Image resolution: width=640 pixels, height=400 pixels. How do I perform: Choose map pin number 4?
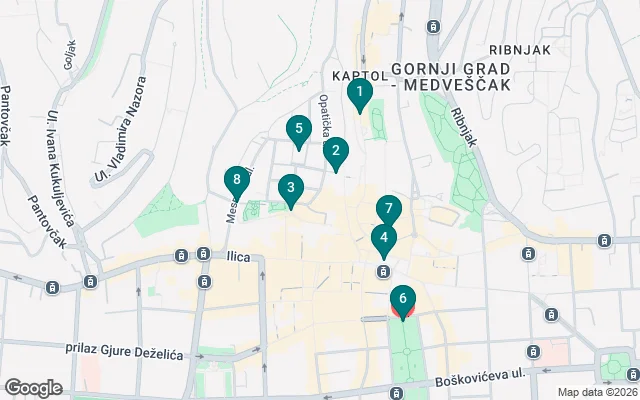point(383,238)
